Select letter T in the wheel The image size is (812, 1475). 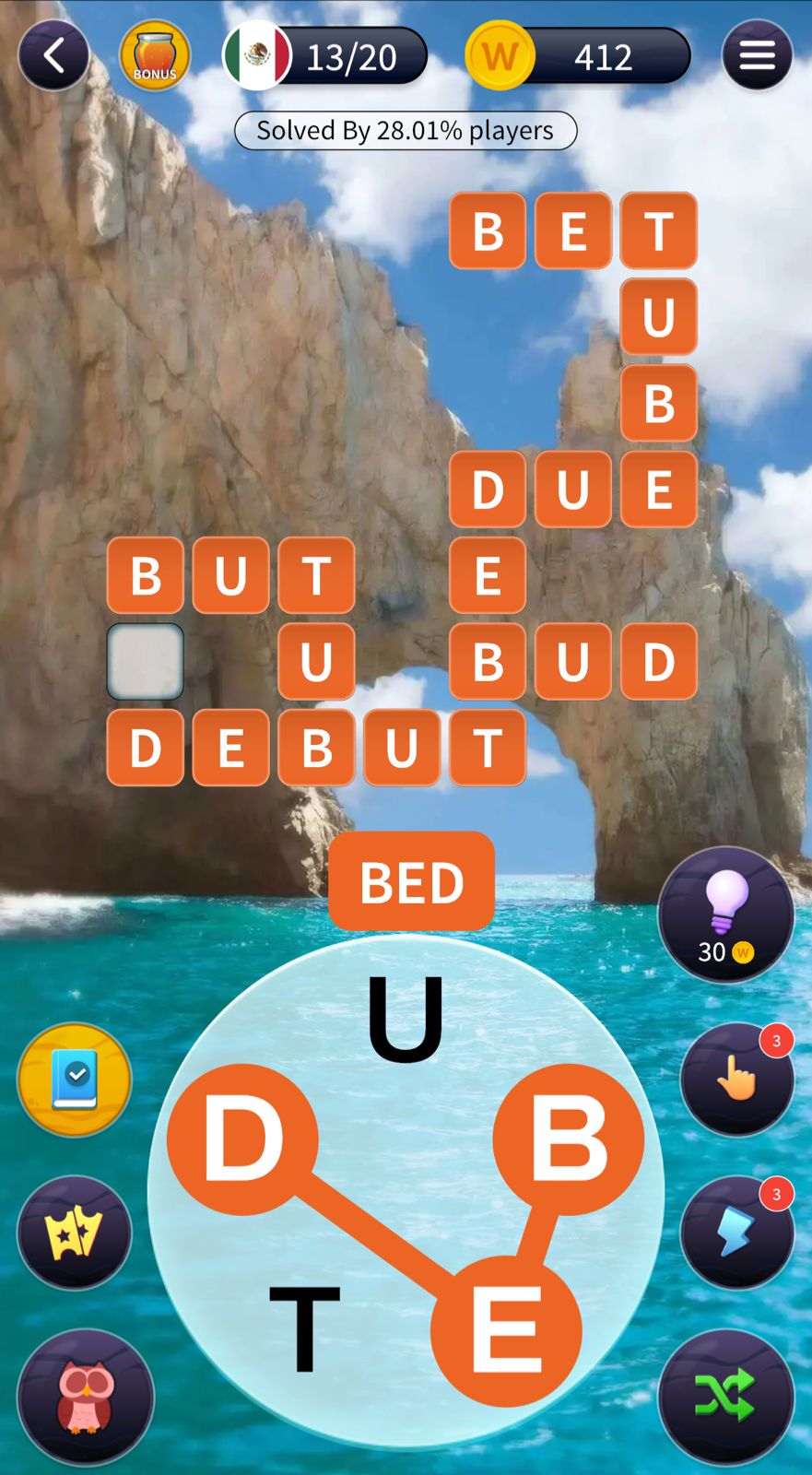(x=304, y=1327)
